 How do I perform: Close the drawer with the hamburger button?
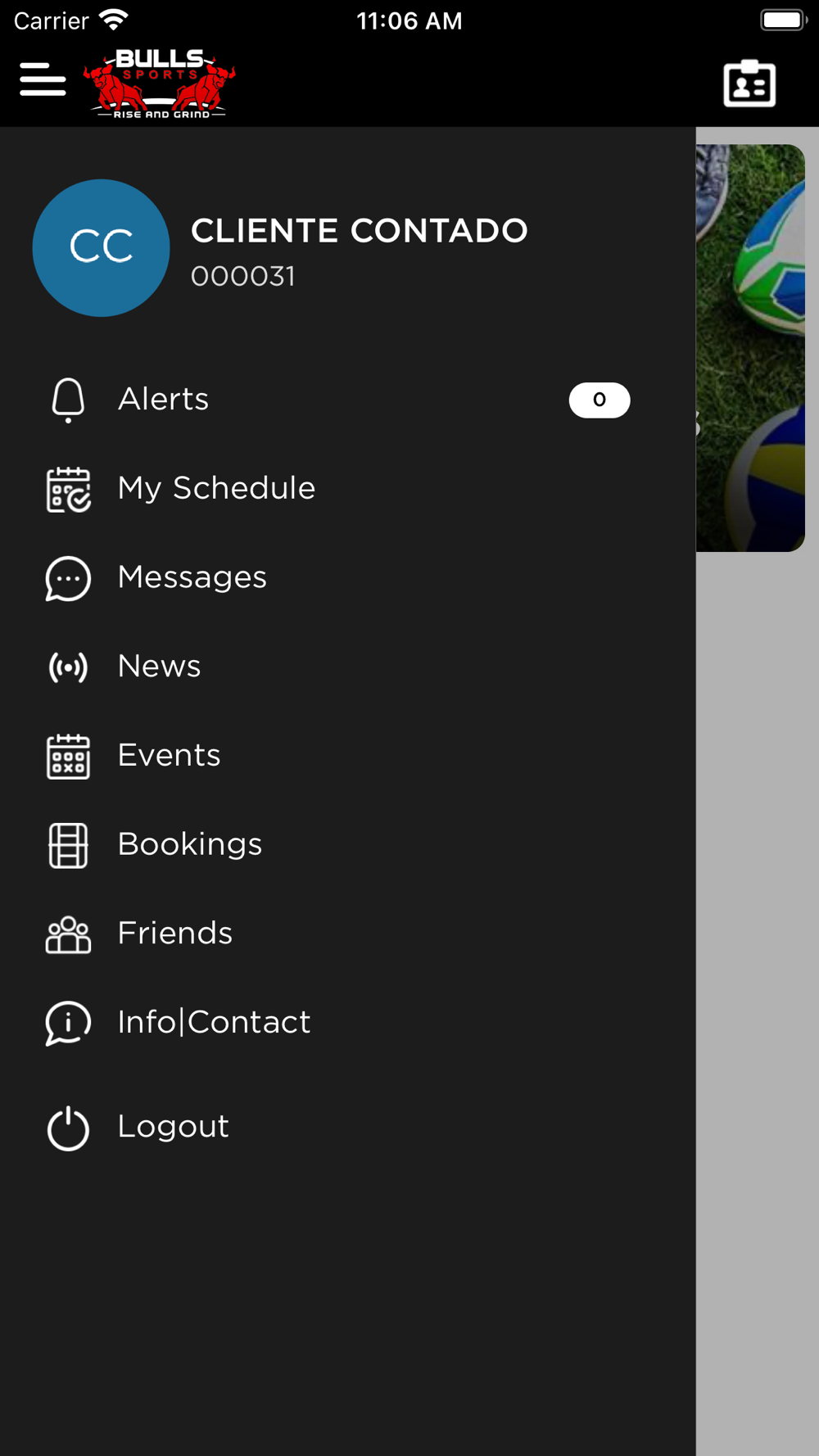click(43, 79)
